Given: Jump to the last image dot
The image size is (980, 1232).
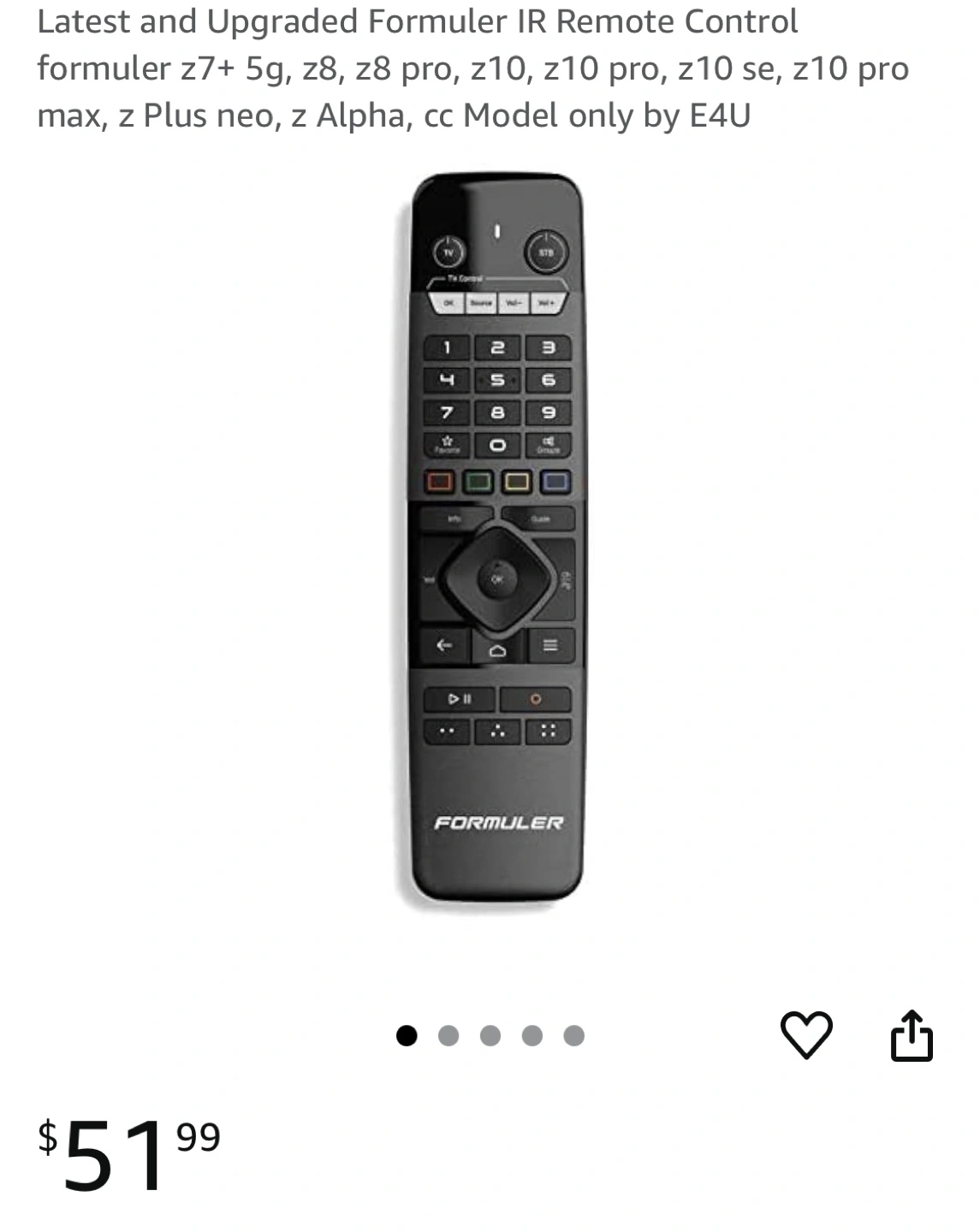Looking at the screenshot, I should pos(573,1036).
